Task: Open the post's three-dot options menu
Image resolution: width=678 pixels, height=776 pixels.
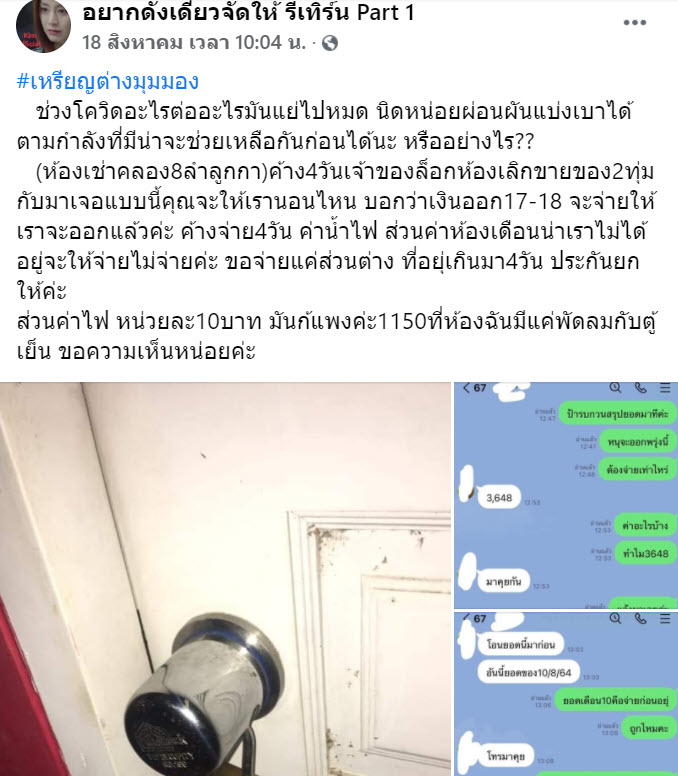Action: click(x=635, y=22)
